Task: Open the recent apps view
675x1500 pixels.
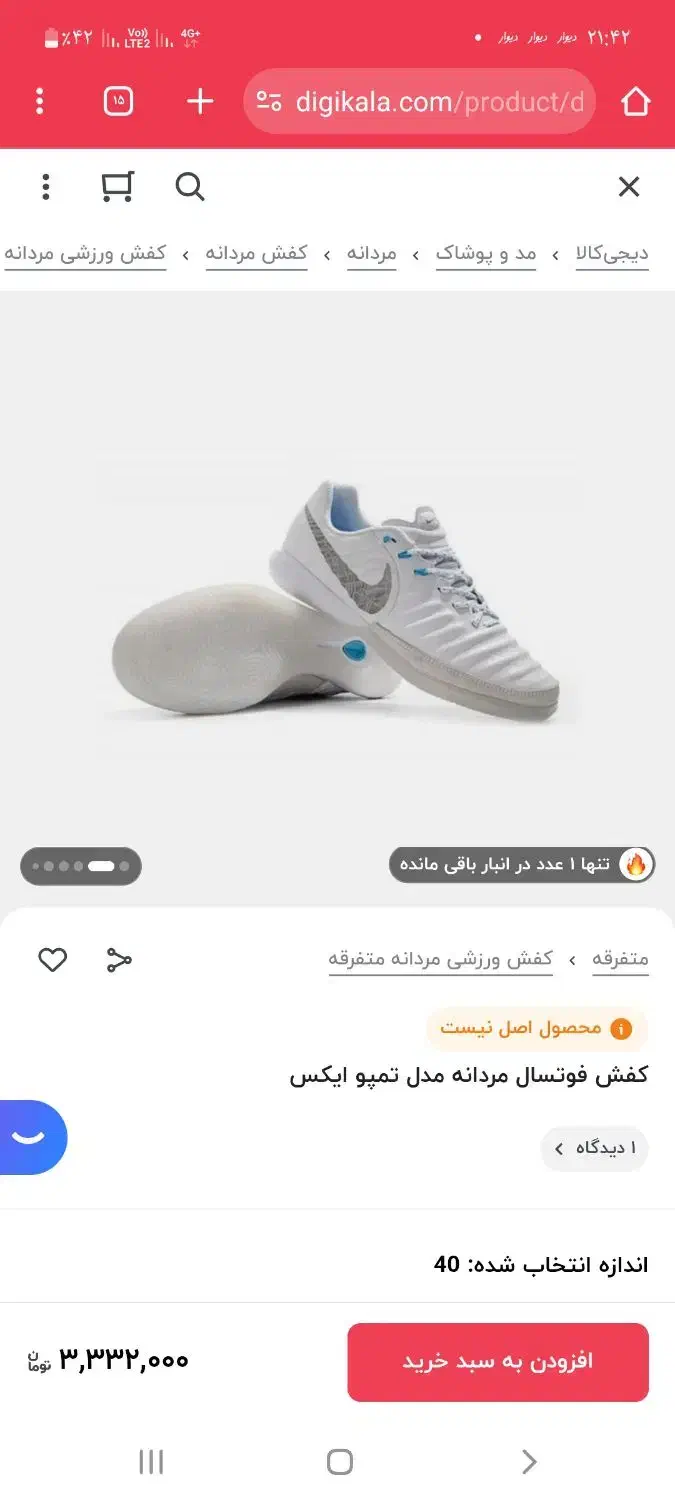Action: tap(151, 1462)
